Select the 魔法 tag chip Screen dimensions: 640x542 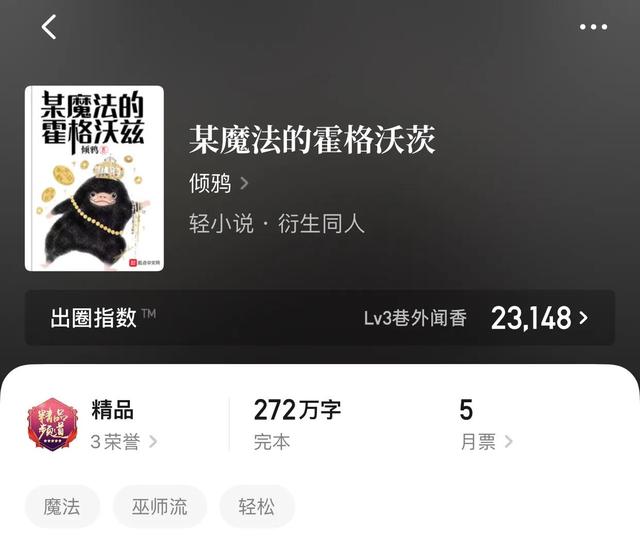pos(60,506)
